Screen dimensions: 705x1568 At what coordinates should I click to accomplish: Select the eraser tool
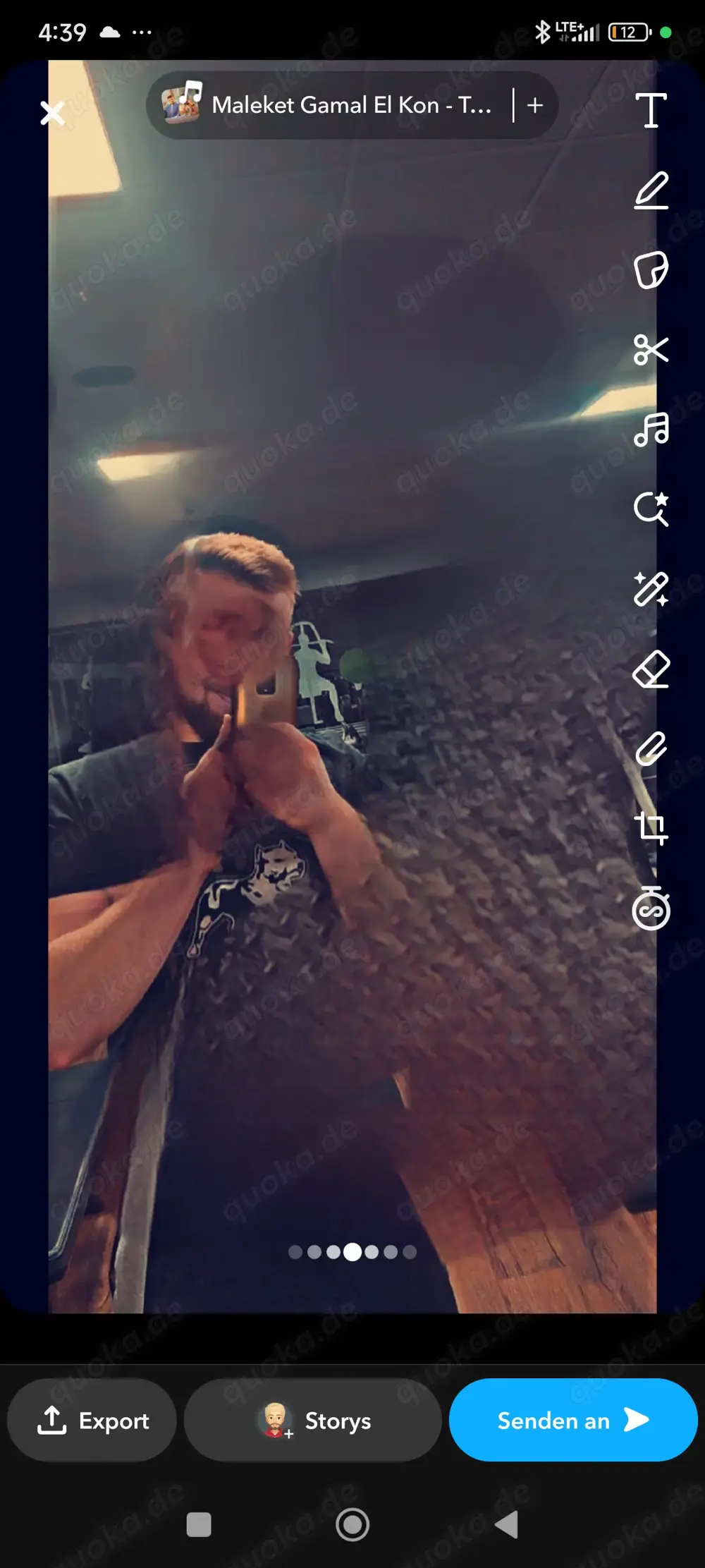[651, 669]
